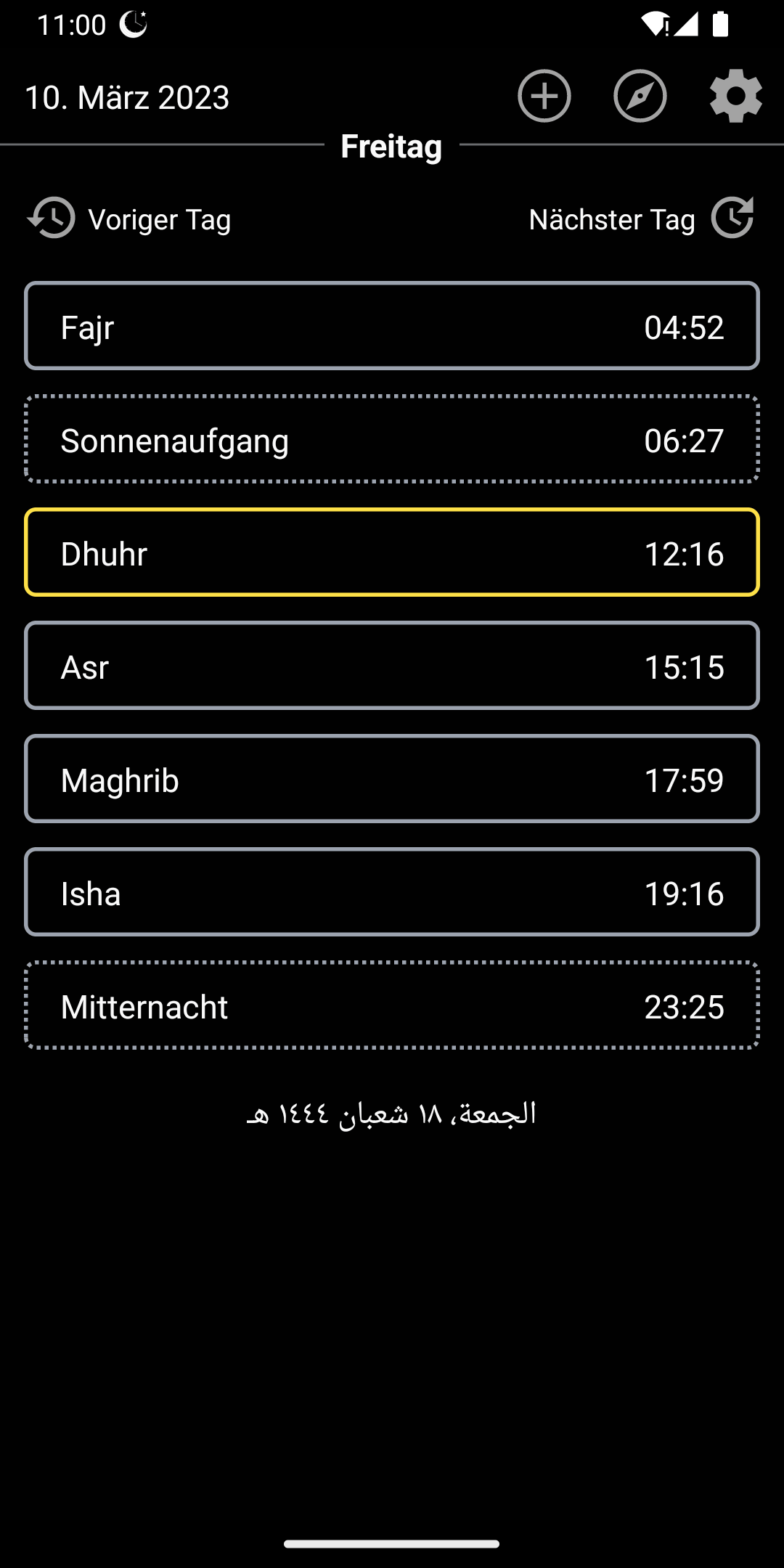The height and width of the screenshot is (1568, 784).
Task: Go to Voriger Tag
Action: pyautogui.click(x=129, y=219)
